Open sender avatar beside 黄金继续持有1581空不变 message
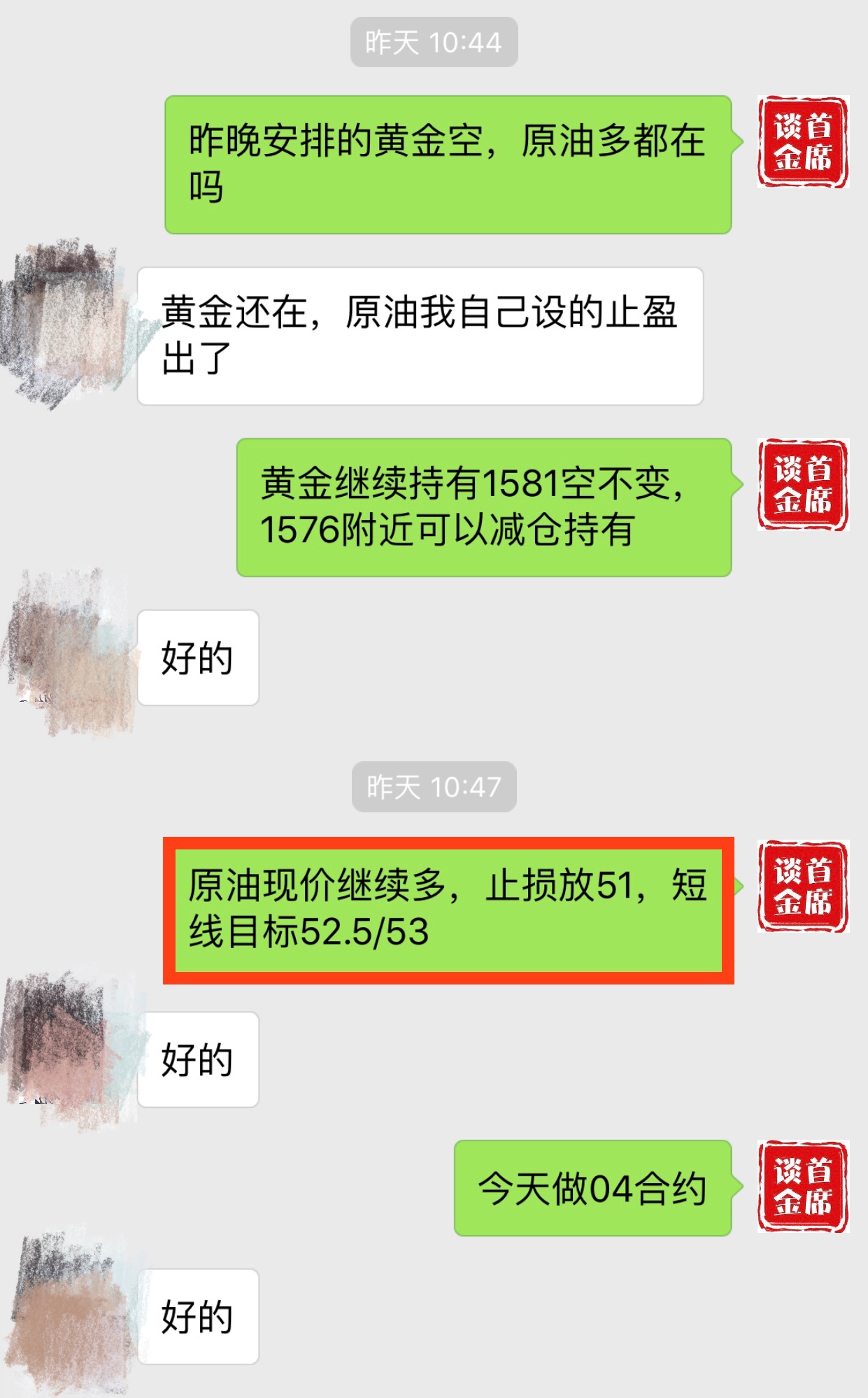 pyautogui.click(x=803, y=485)
